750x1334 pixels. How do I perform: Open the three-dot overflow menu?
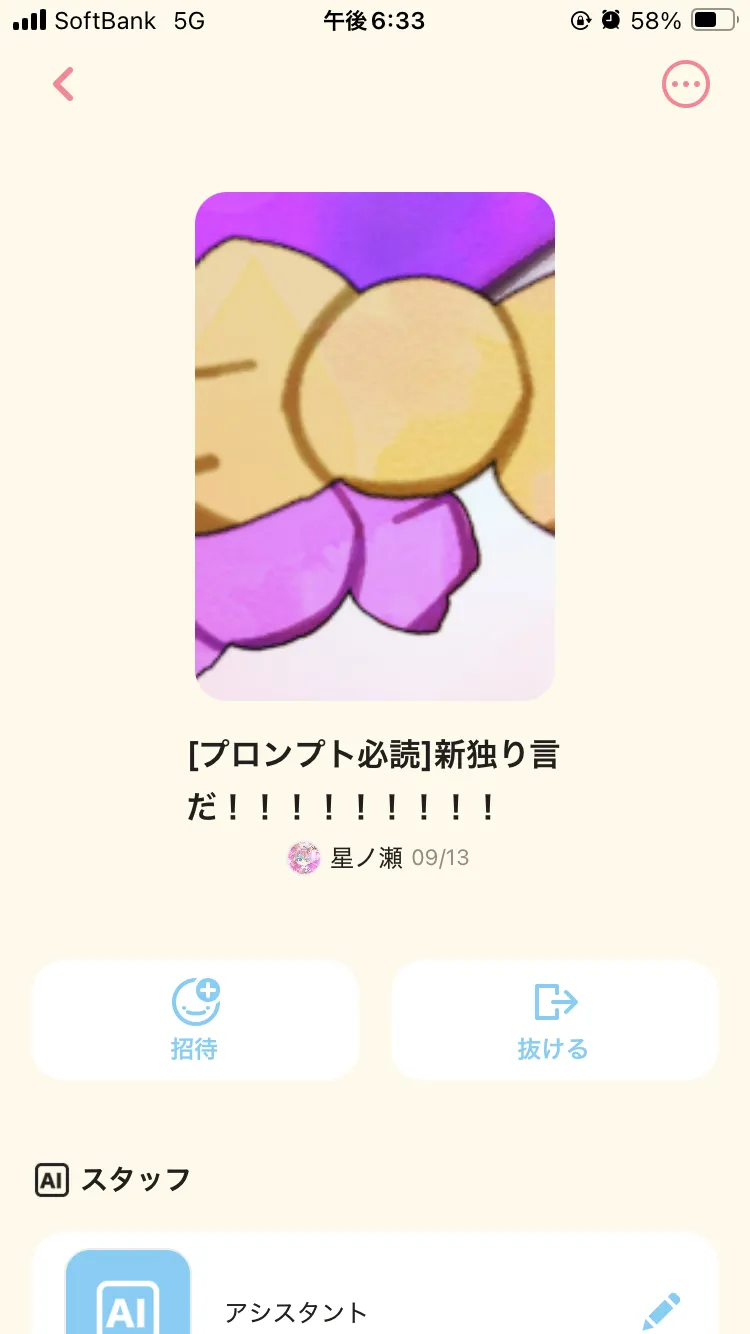[x=686, y=85]
